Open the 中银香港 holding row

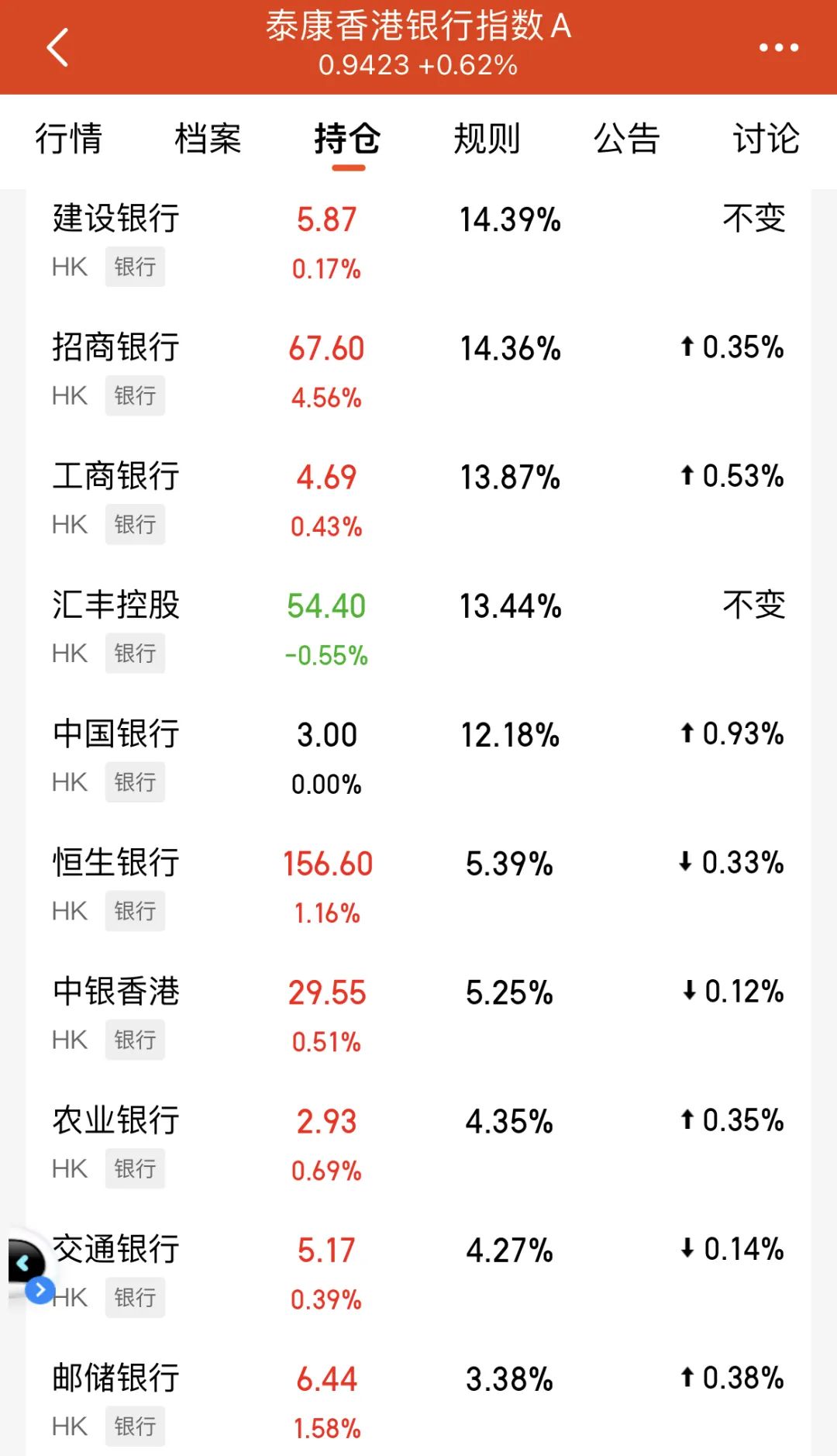[418, 1015]
